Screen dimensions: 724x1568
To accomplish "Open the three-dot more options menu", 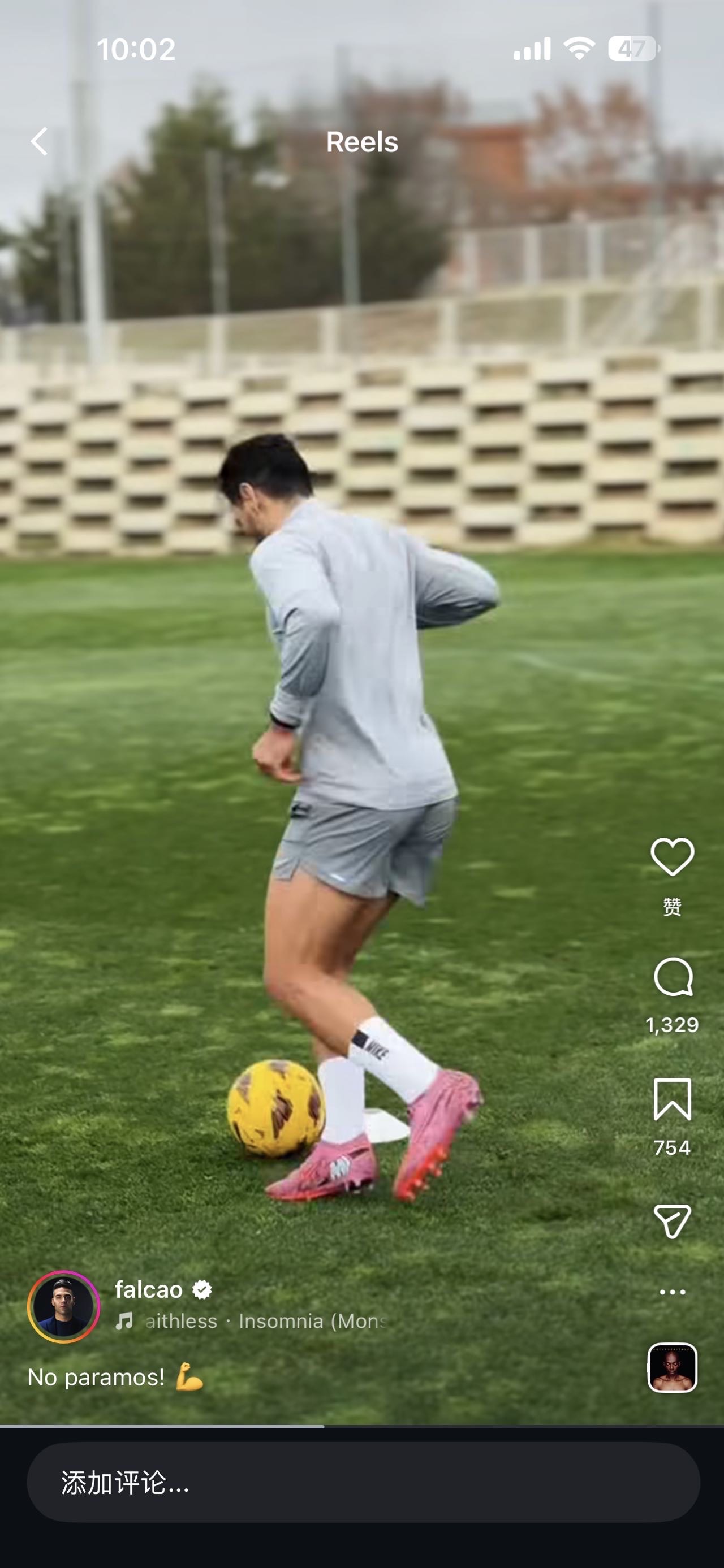I will (672, 1292).
